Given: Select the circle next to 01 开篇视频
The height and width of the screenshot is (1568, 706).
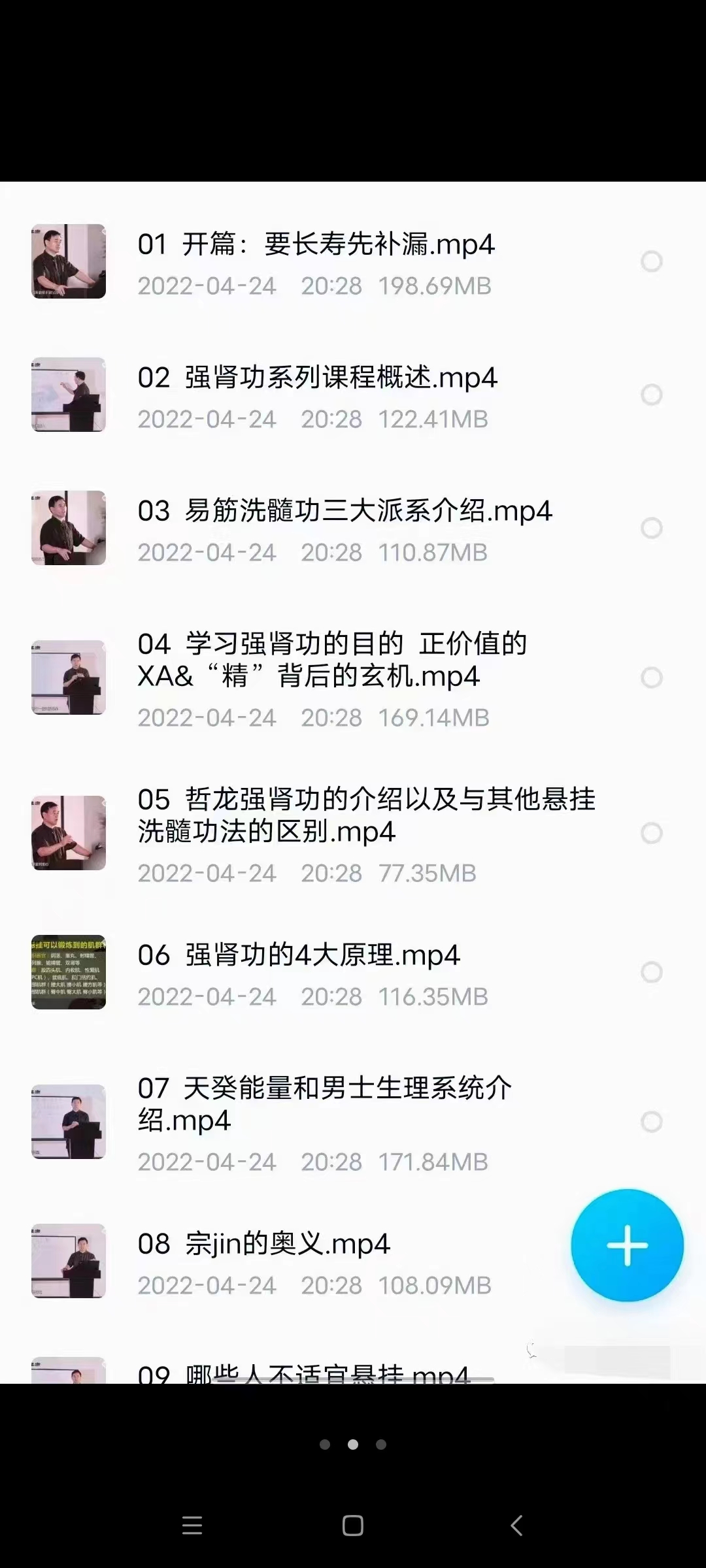Looking at the screenshot, I should click(x=651, y=261).
